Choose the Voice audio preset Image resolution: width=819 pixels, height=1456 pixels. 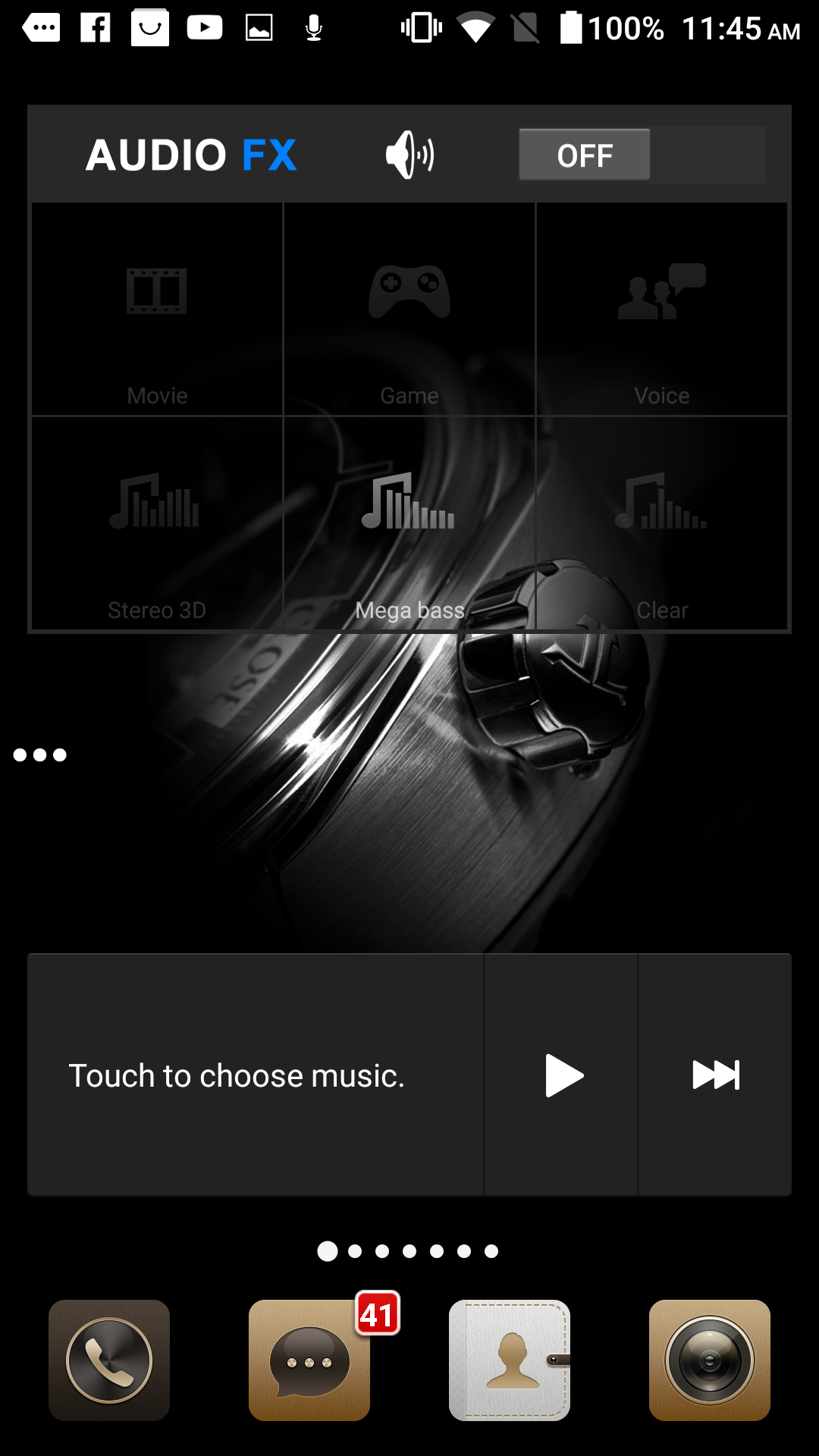point(662,309)
